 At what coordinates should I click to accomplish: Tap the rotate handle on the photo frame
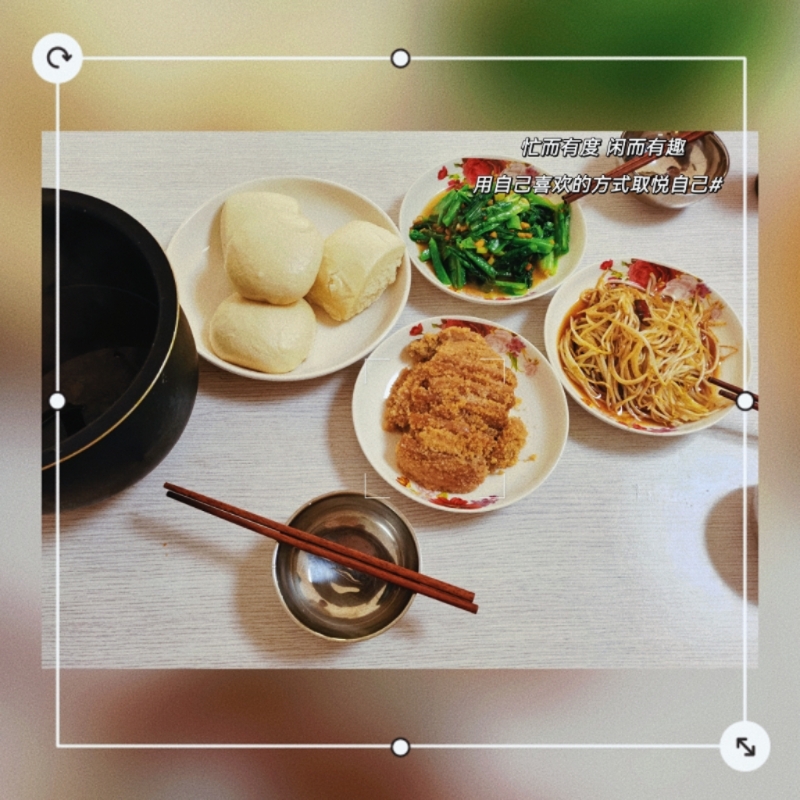[x=57, y=58]
